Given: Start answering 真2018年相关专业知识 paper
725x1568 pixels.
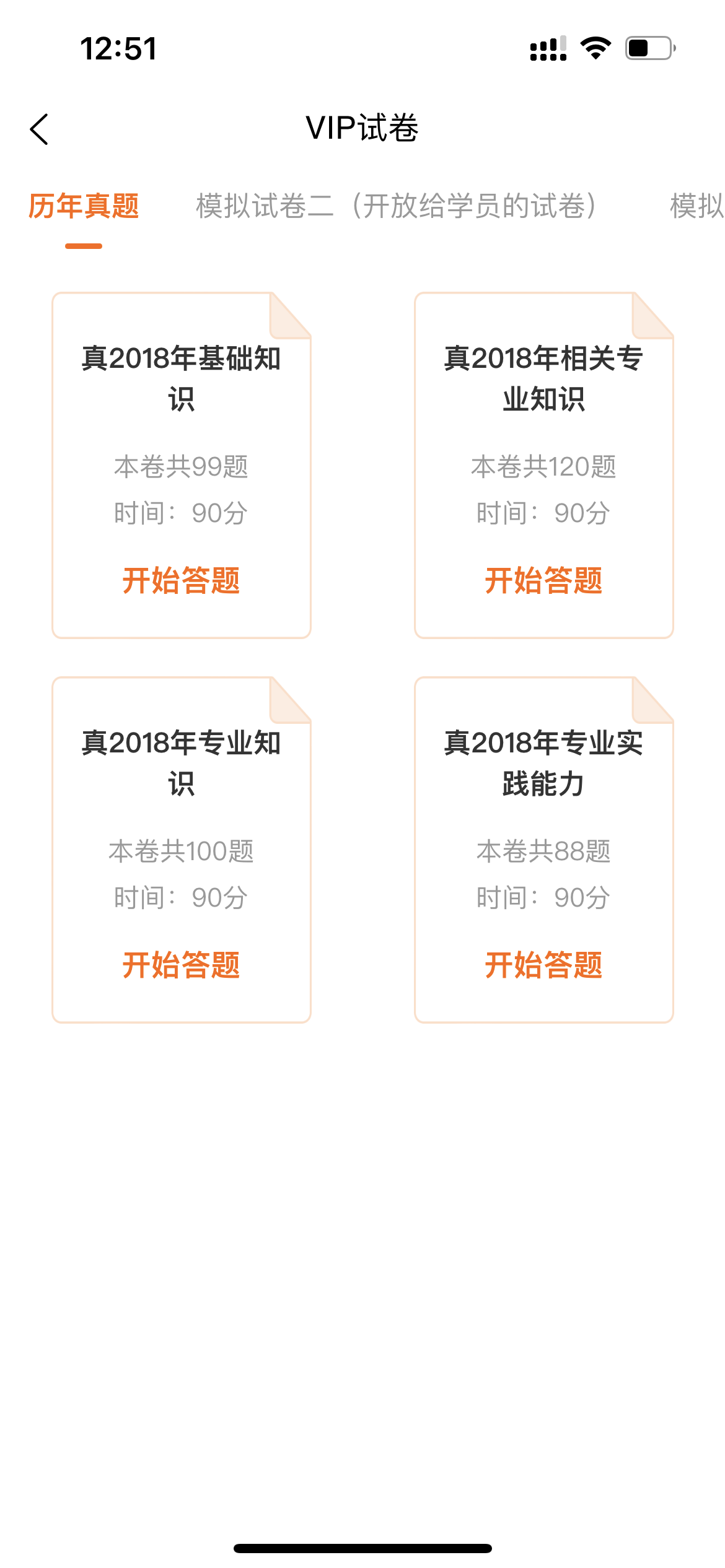Looking at the screenshot, I should 543,581.
